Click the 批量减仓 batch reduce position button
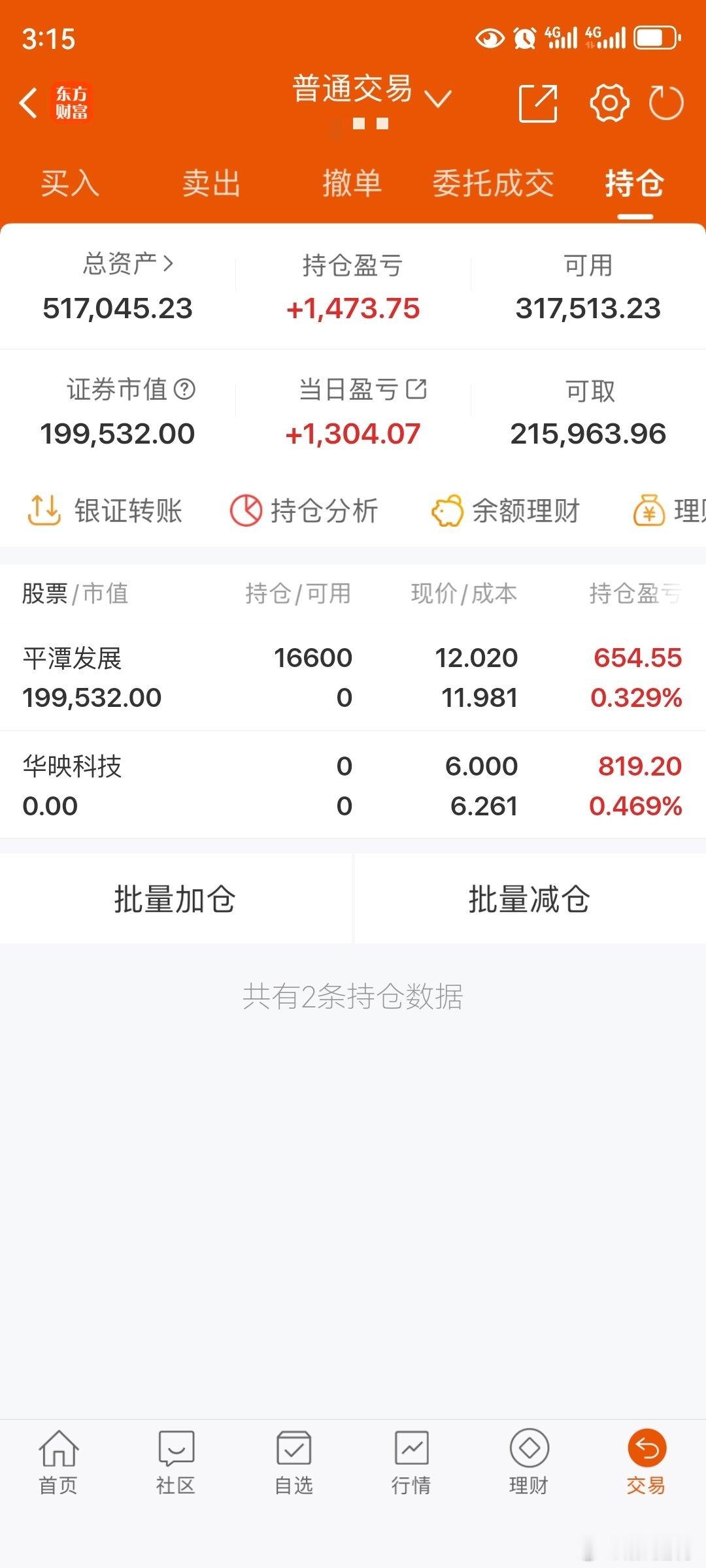 (x=528, y=899)
